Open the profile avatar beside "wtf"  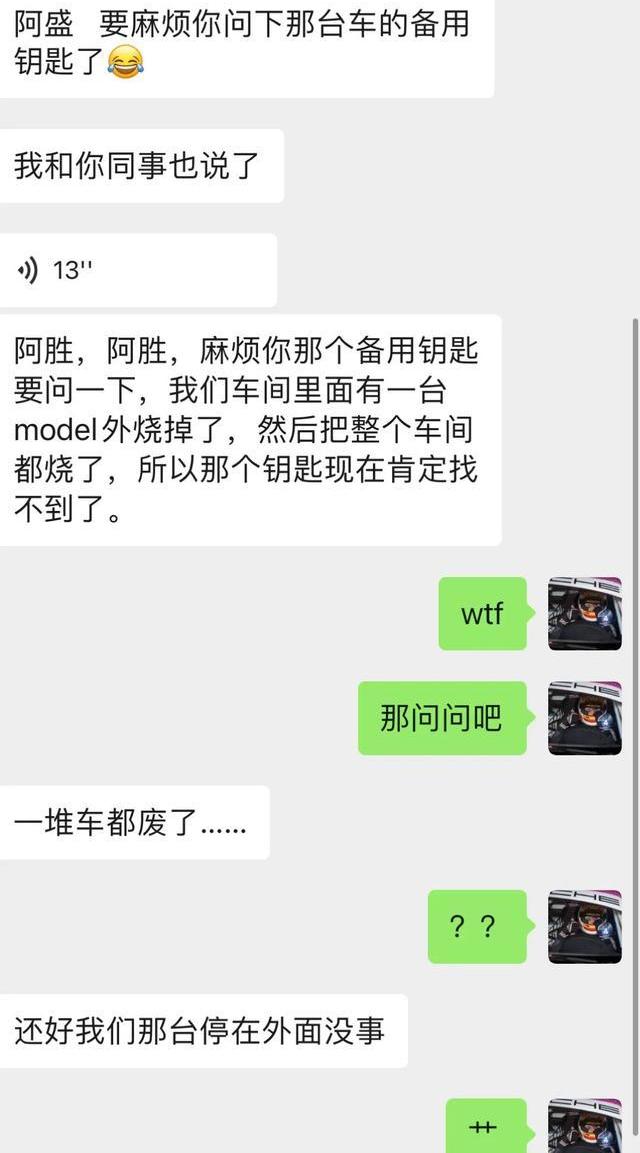point(585,613)
